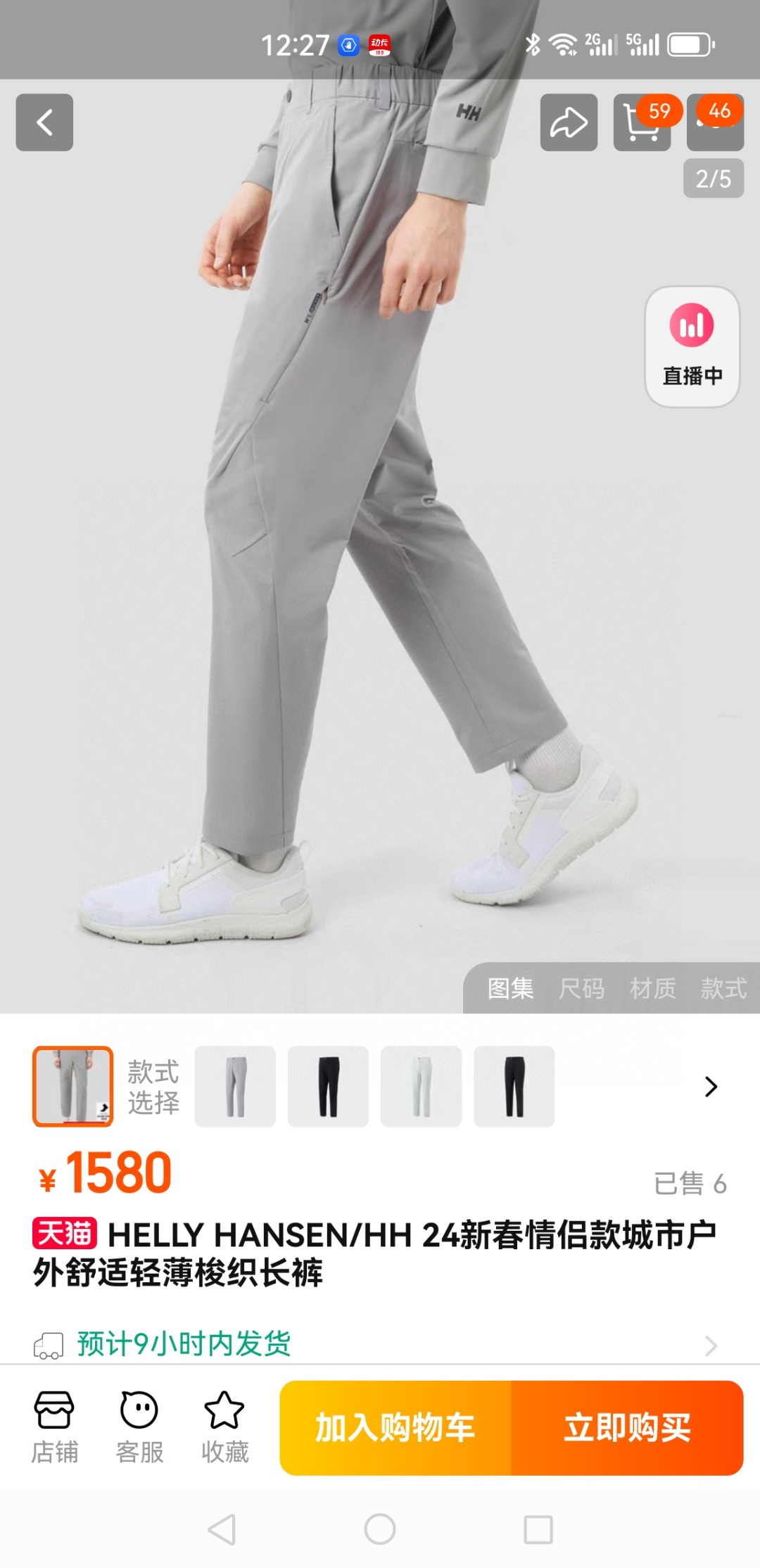Tap 加入购物车 to add to cart

tap(395, 1428)
